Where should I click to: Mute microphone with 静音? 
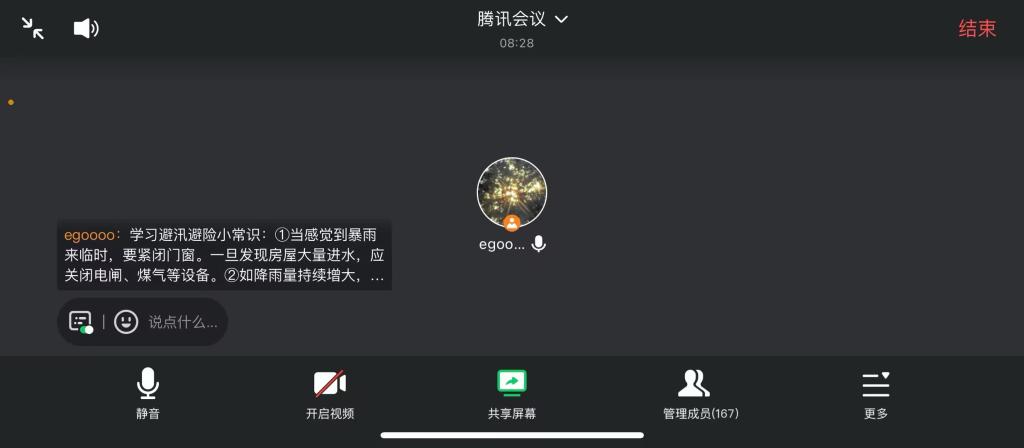tap(148, 393)
